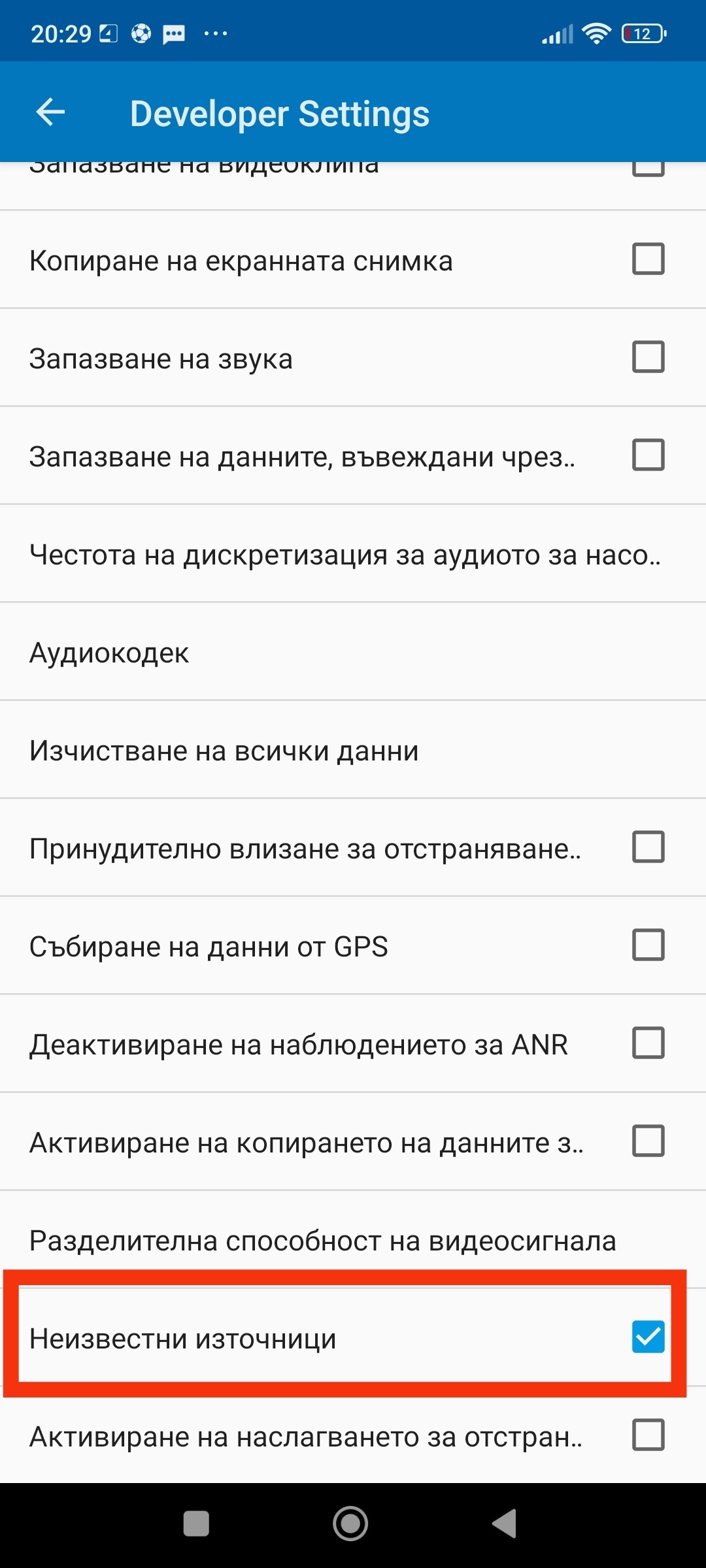The height and width of the screenshot is (1568, 706).
Task: Check Активиране на наслагването за отстран.. checkbox
Action: coord(648,1435)
